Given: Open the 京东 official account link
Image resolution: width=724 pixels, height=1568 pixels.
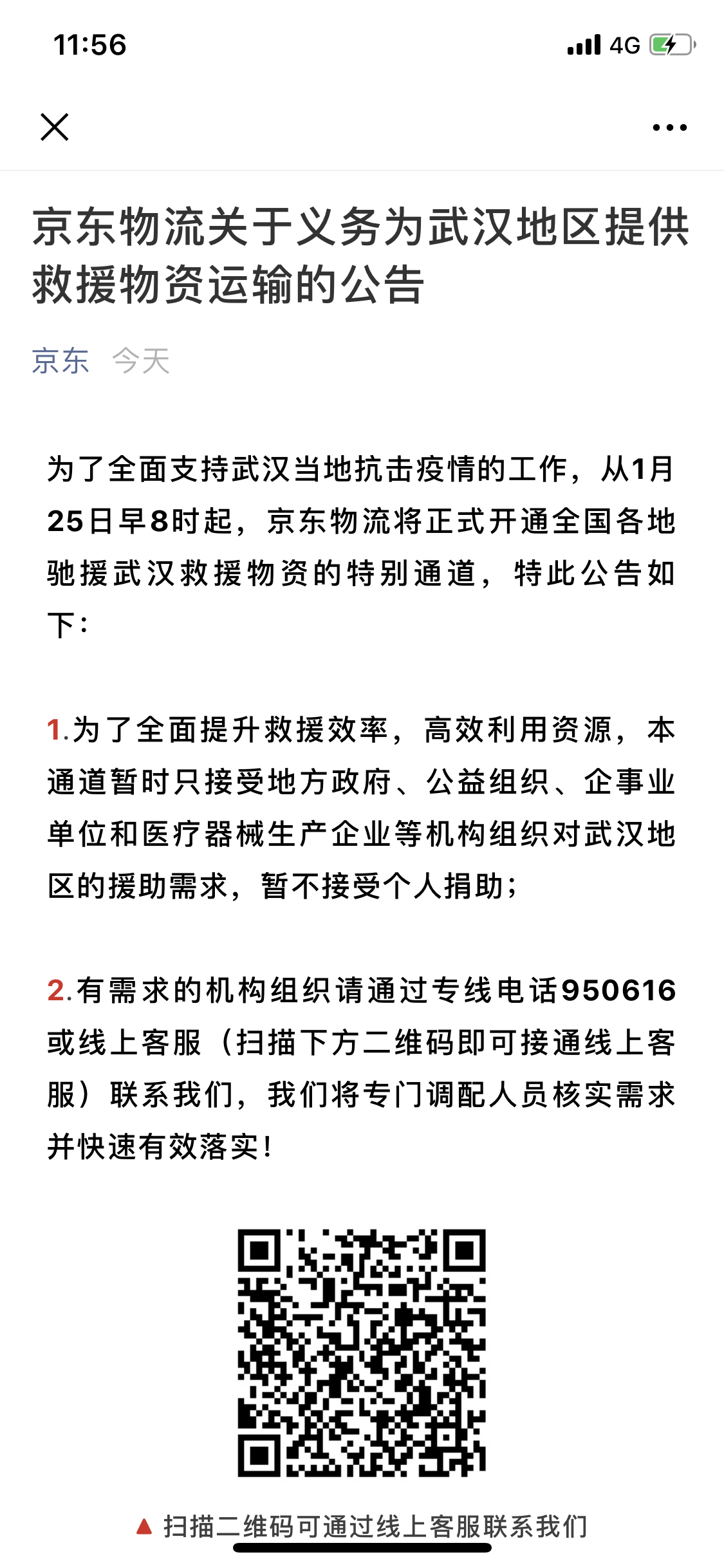Looking at the screenshot, I should [60, 360].
